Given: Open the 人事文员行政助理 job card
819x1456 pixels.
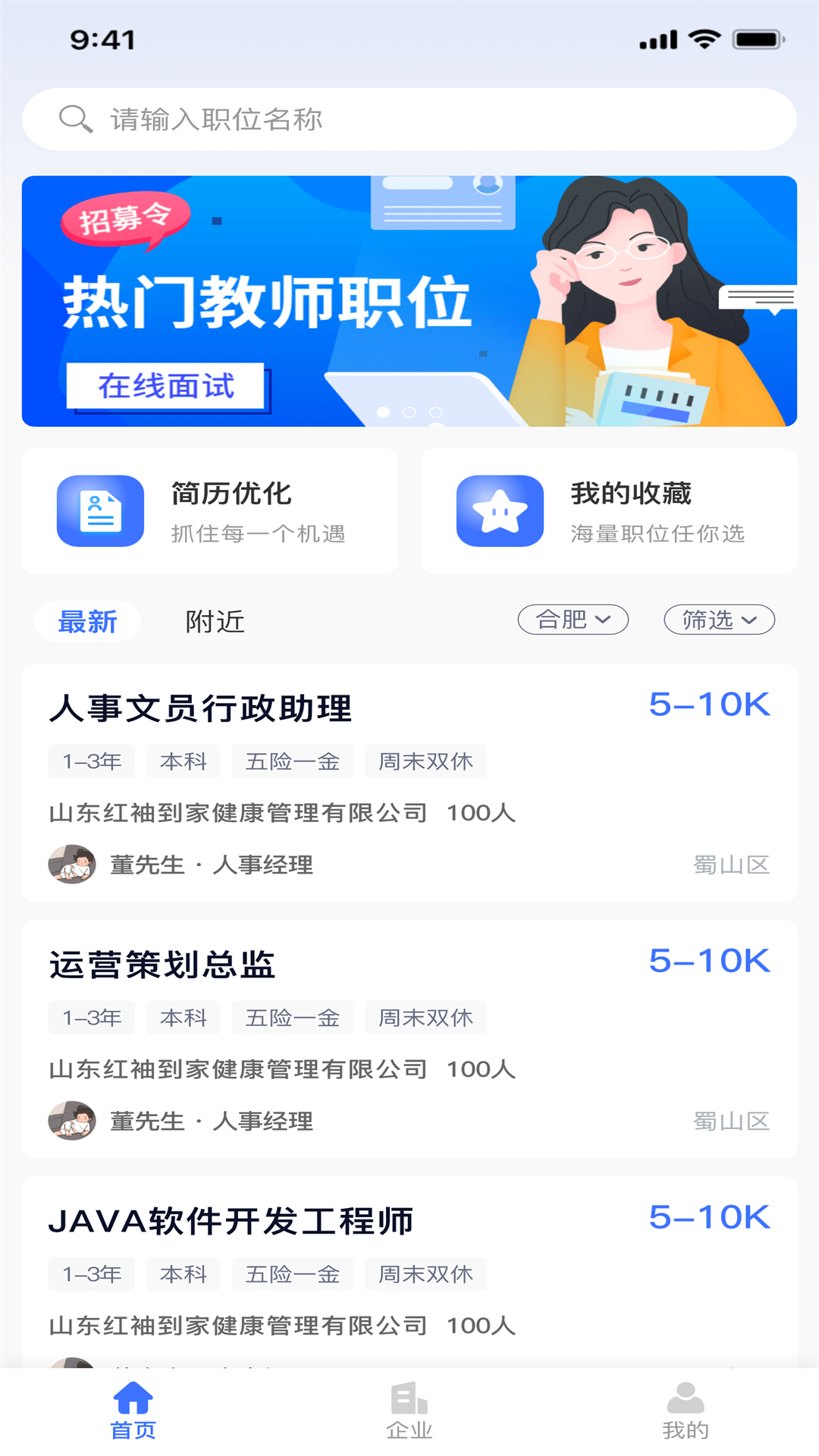Looking at the screenshot, I should tap(409, 783).
